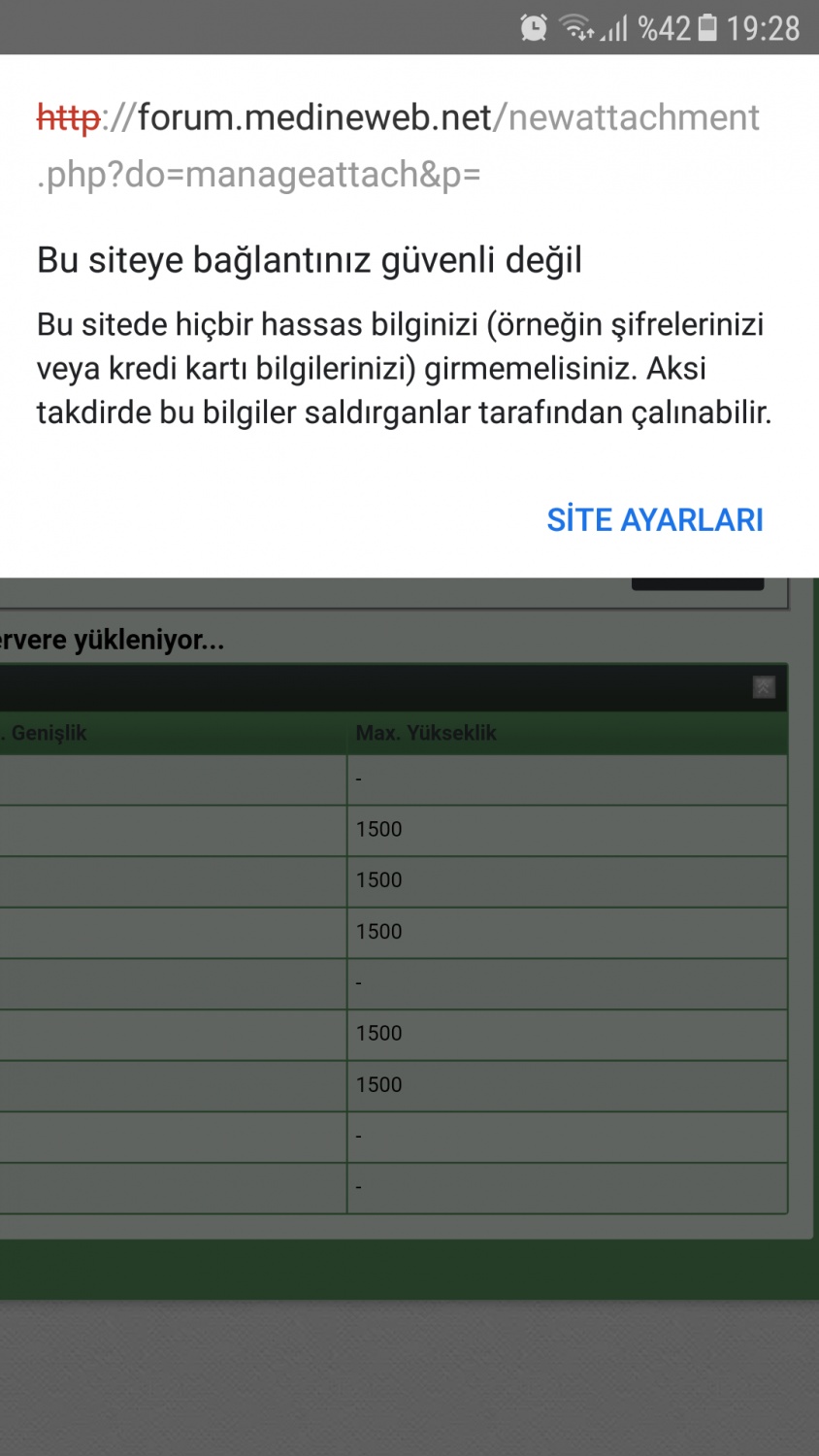Open SİTE AYARLARI site settings
The image size is (819, 1456).
[x=655, y=520]
